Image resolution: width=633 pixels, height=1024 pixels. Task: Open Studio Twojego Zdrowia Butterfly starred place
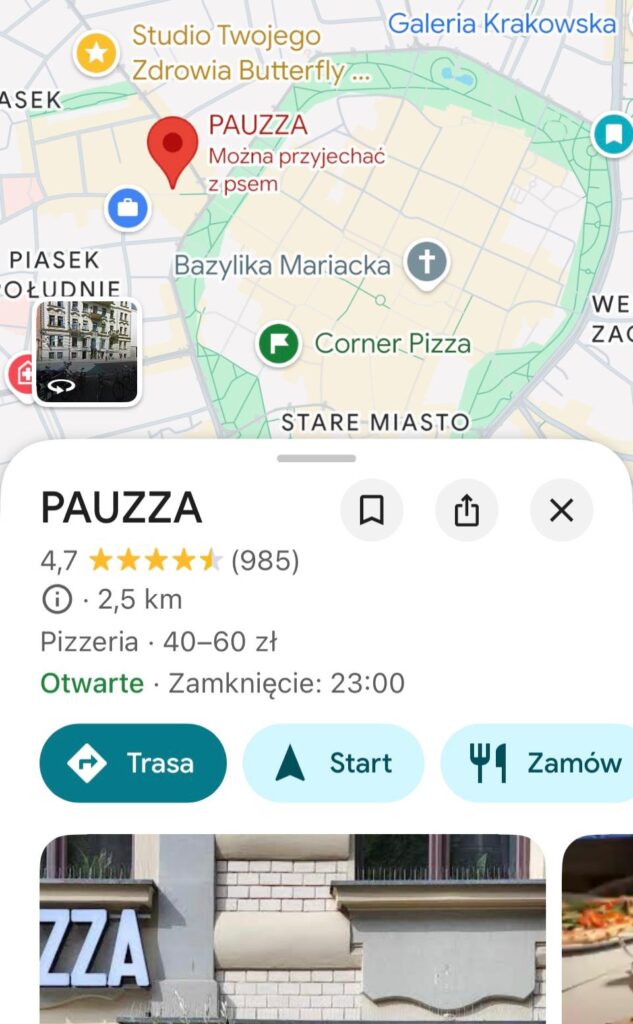coord(97,53)
